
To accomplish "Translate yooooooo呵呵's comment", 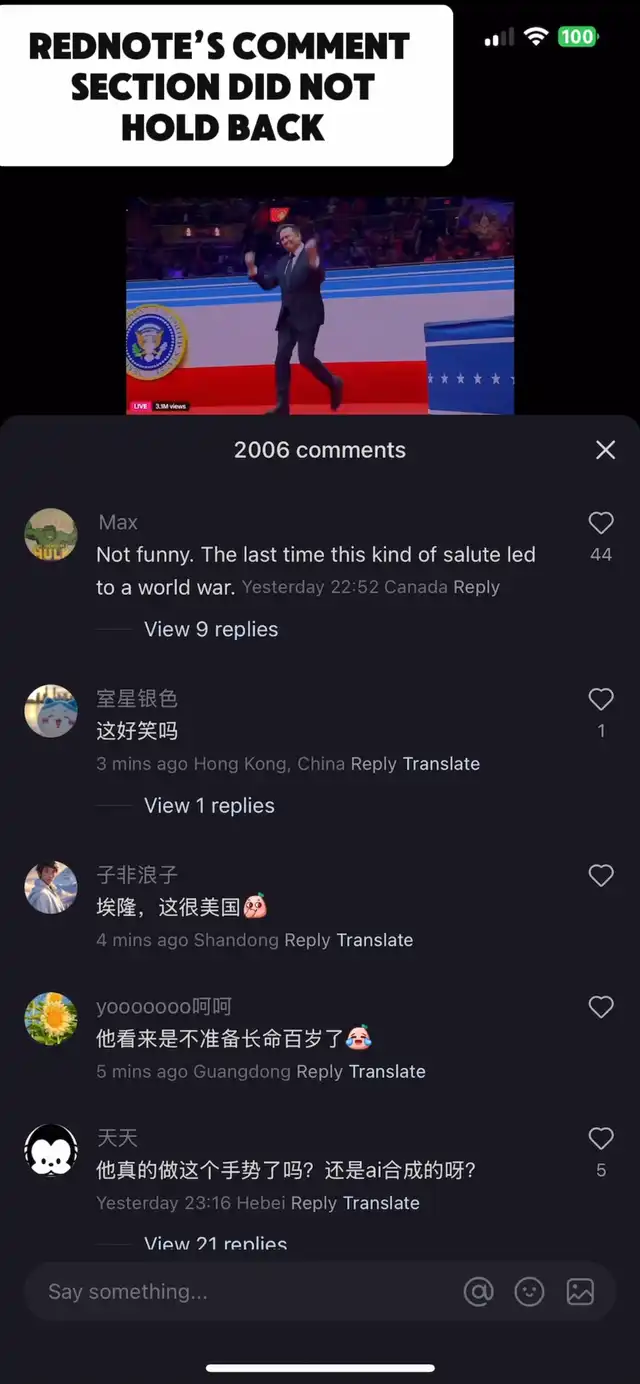I will (x=387, y=1071).
